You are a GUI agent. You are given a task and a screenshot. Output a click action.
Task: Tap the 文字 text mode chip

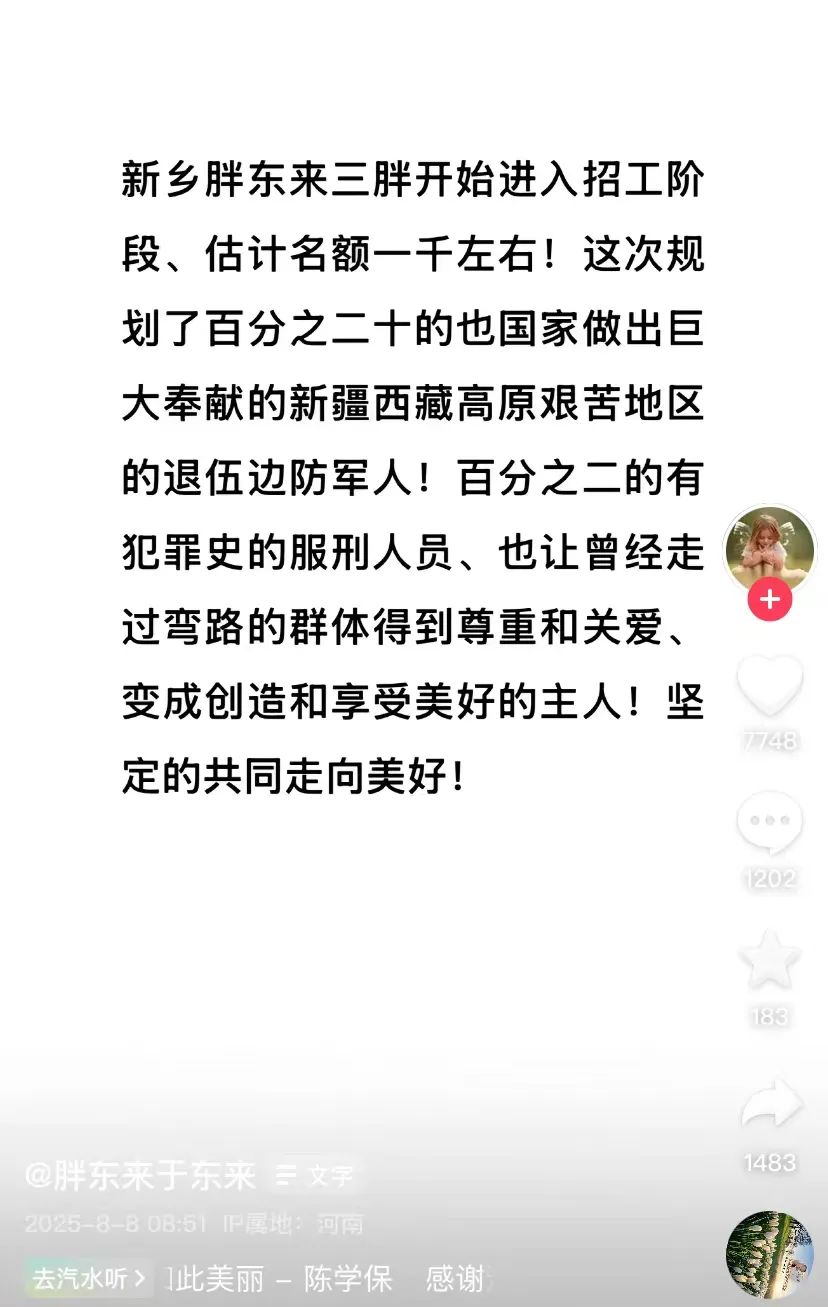point(317,1176)
